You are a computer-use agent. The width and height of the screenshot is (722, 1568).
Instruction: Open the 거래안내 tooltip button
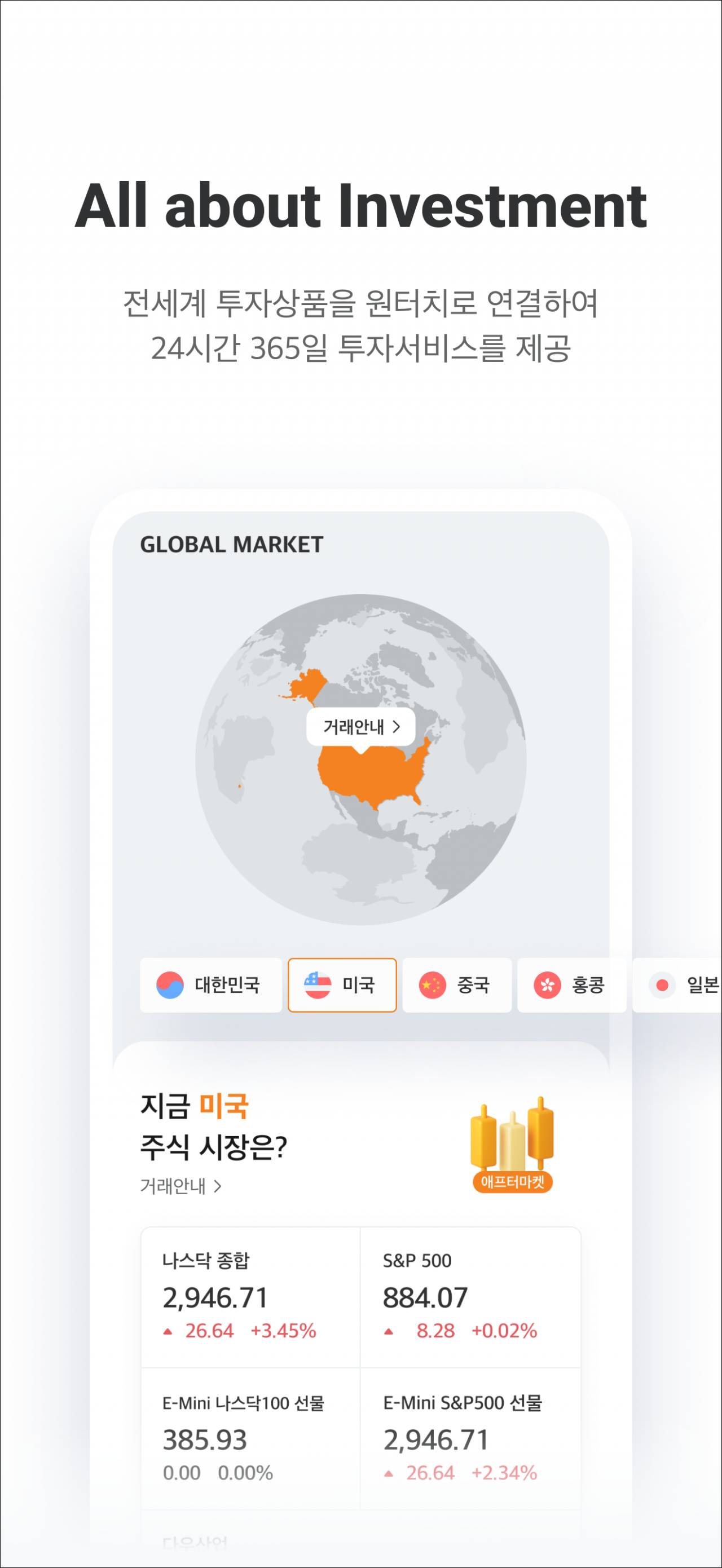362,726
